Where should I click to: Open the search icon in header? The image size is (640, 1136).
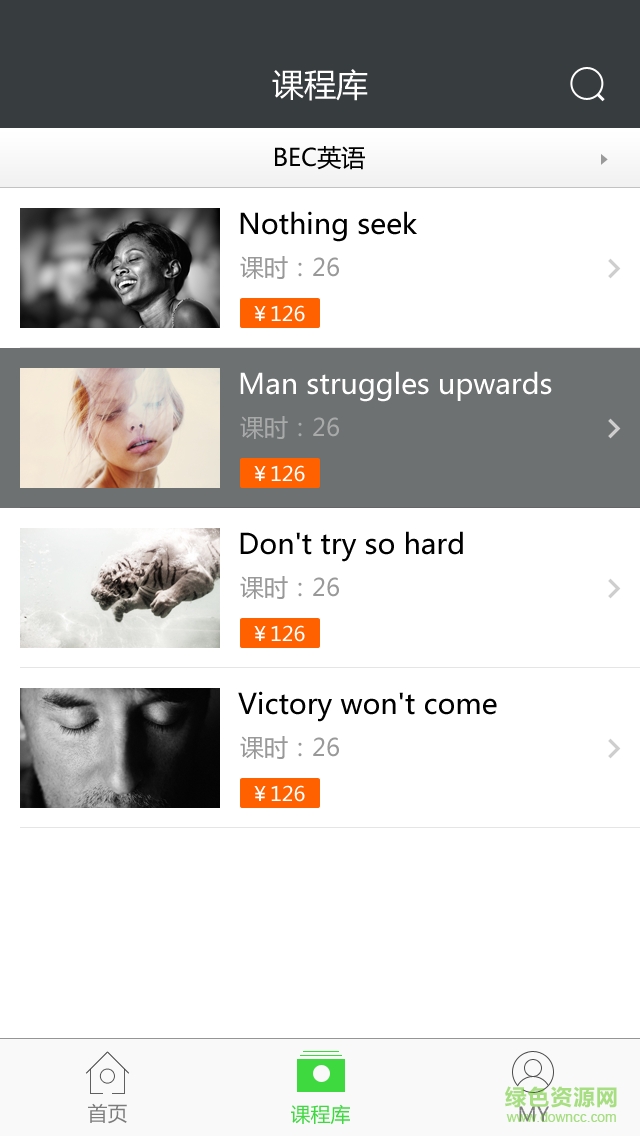[587, 85]
